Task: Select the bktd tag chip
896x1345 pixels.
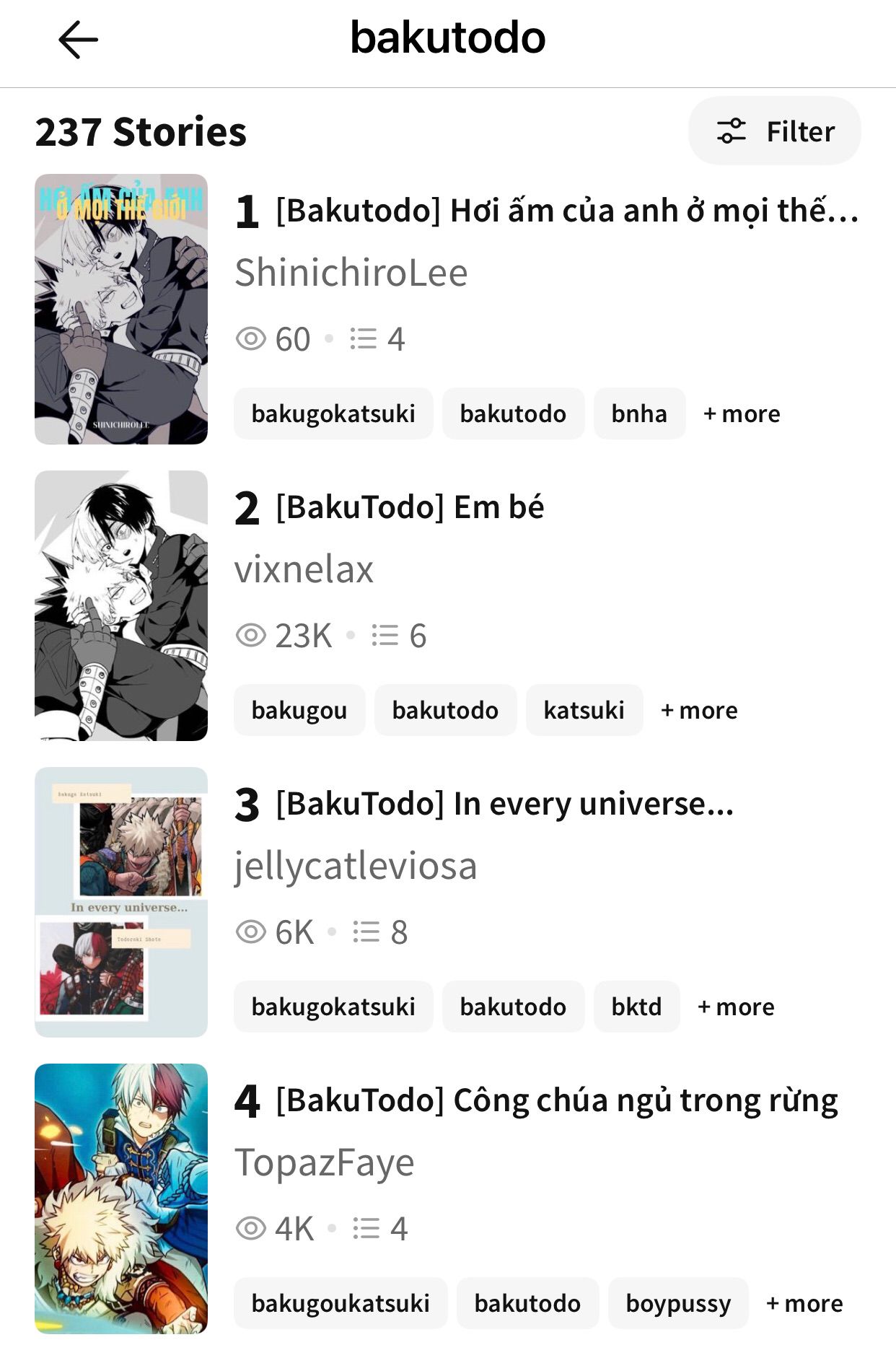Action: coord(636,1007)
